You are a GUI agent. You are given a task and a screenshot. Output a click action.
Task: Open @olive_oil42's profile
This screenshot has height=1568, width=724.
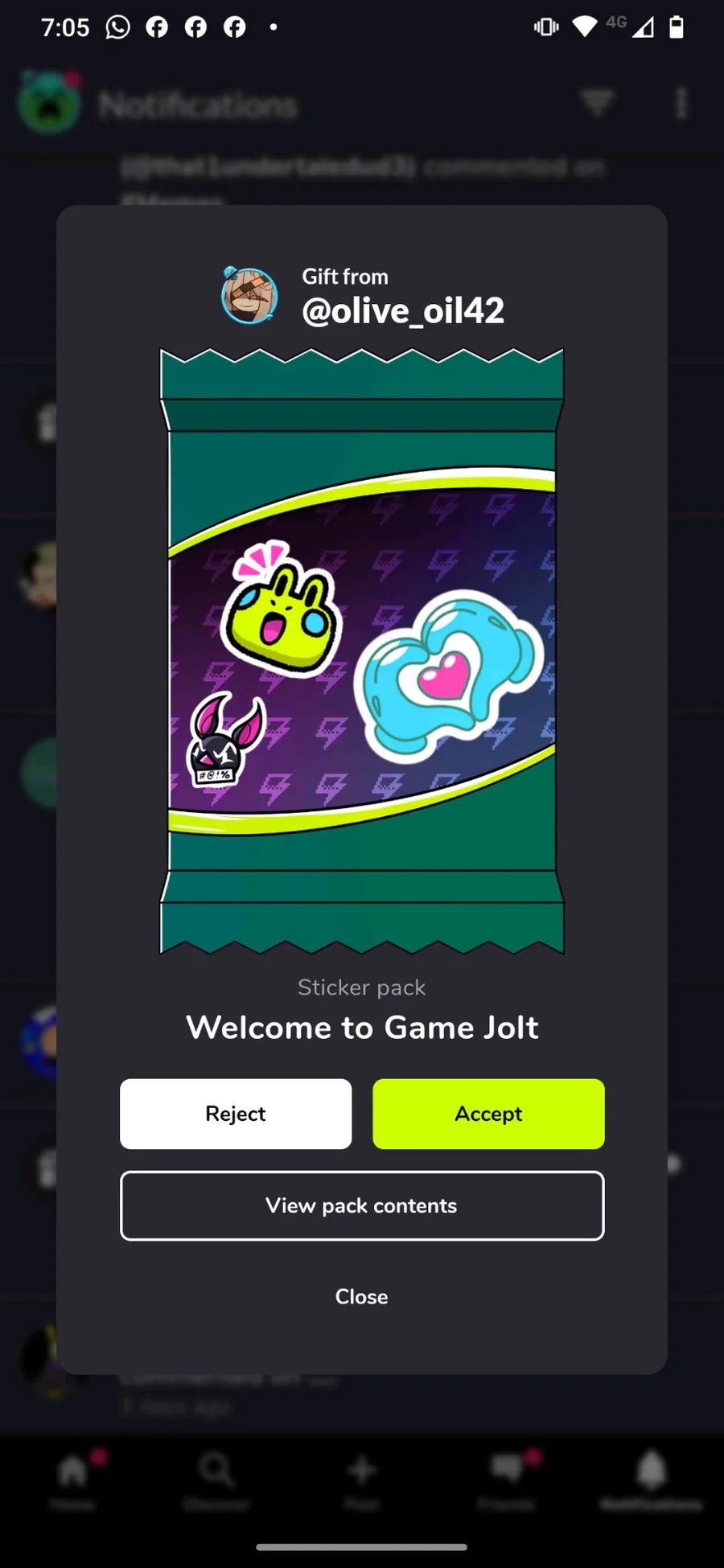(403, 310)
